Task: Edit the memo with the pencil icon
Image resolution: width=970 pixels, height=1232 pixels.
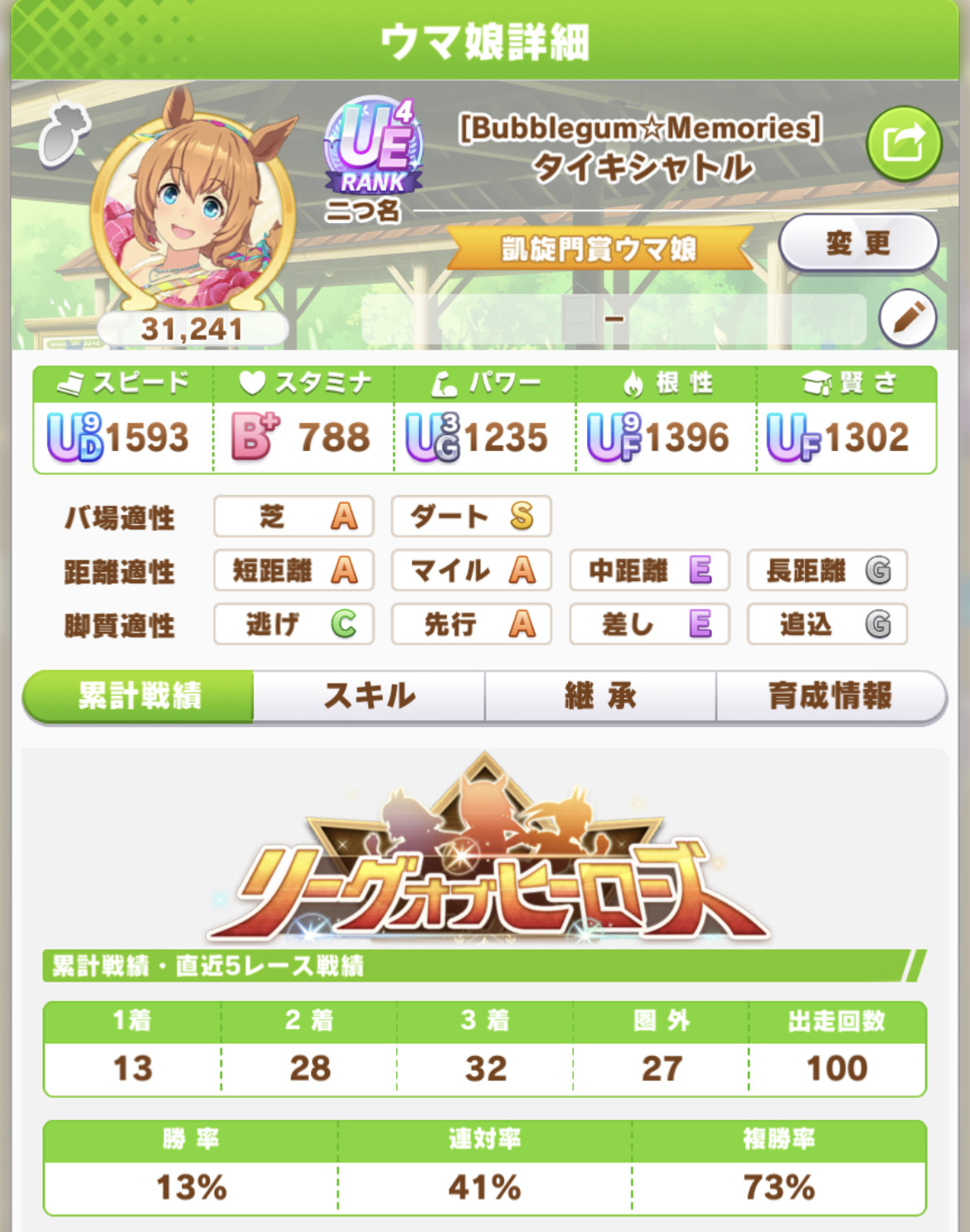Action: tap(907, 318)
